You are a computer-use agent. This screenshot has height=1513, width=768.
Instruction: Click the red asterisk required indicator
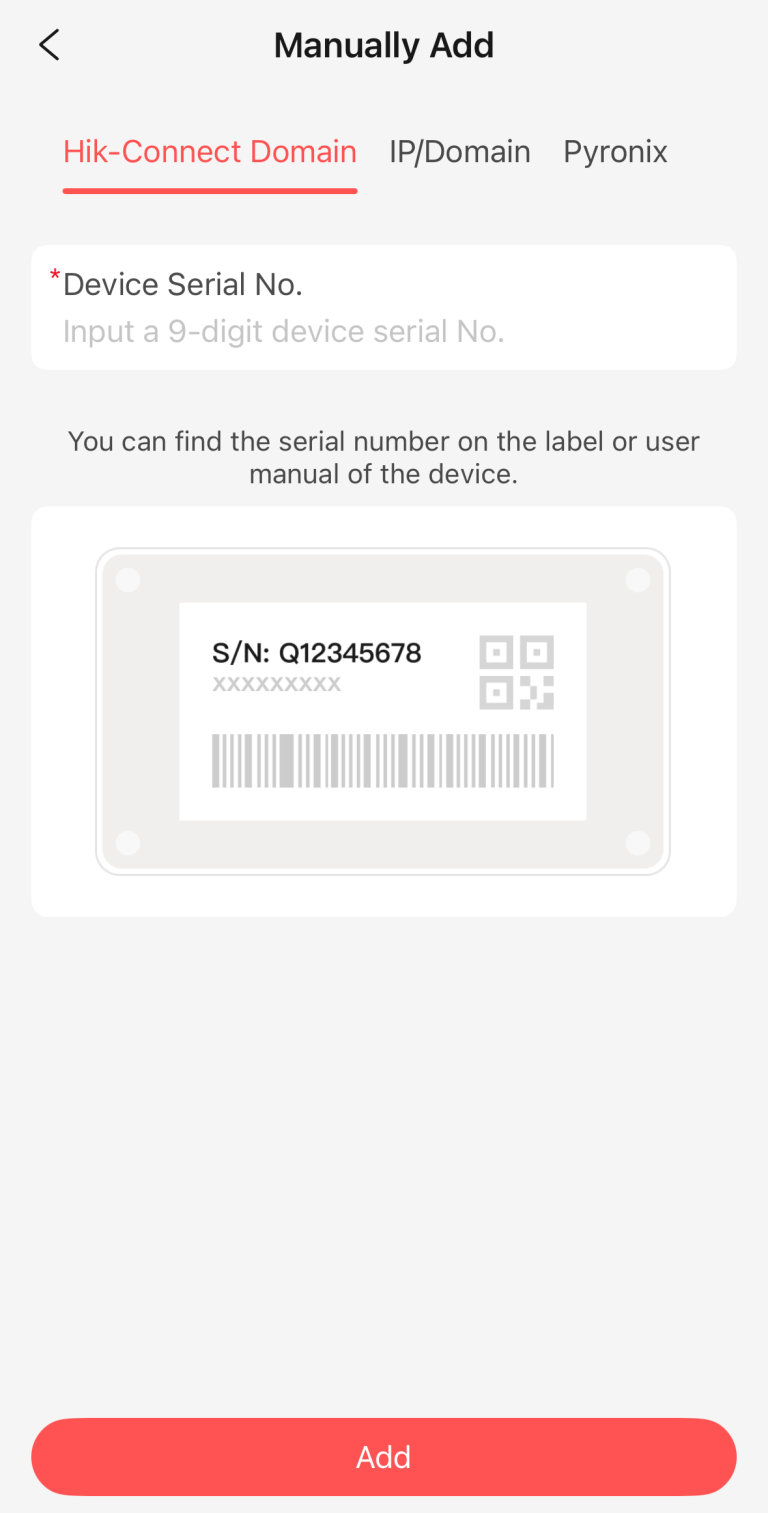(x=56, y=275)
